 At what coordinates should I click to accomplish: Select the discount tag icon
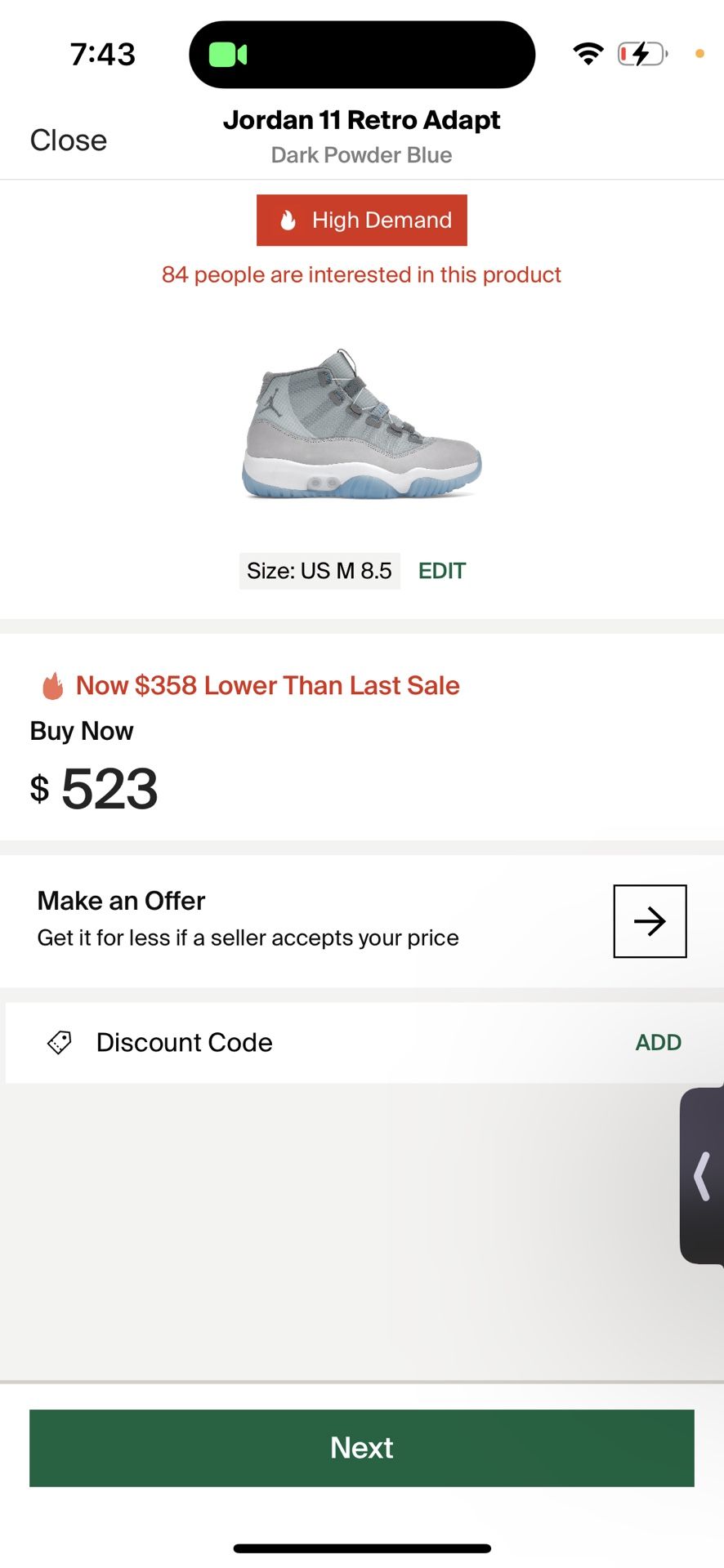58,1042
